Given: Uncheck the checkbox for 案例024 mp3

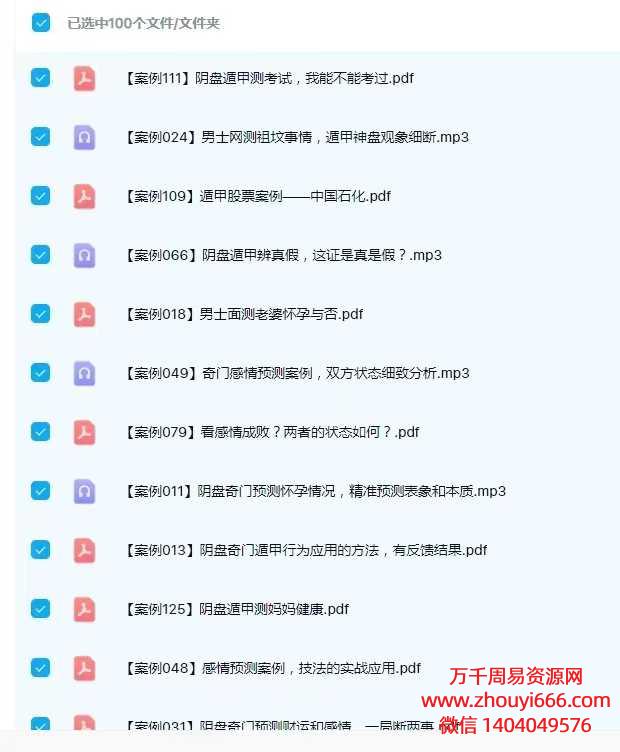Looking at the screenshot, I should tap(40, 137).
